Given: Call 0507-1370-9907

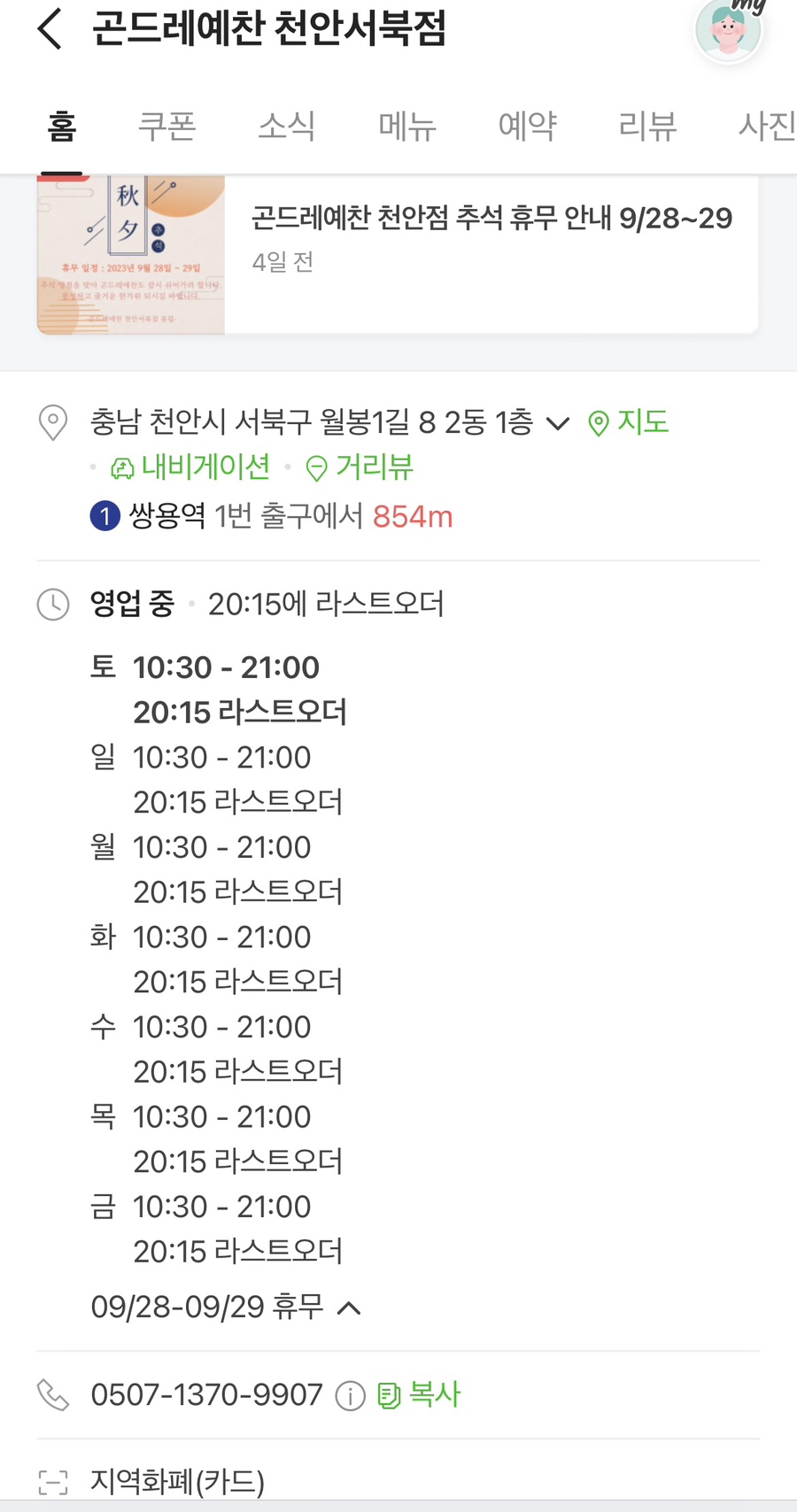Looking at the screenshot, I should pyautogui.click(x=206, y=1395).
